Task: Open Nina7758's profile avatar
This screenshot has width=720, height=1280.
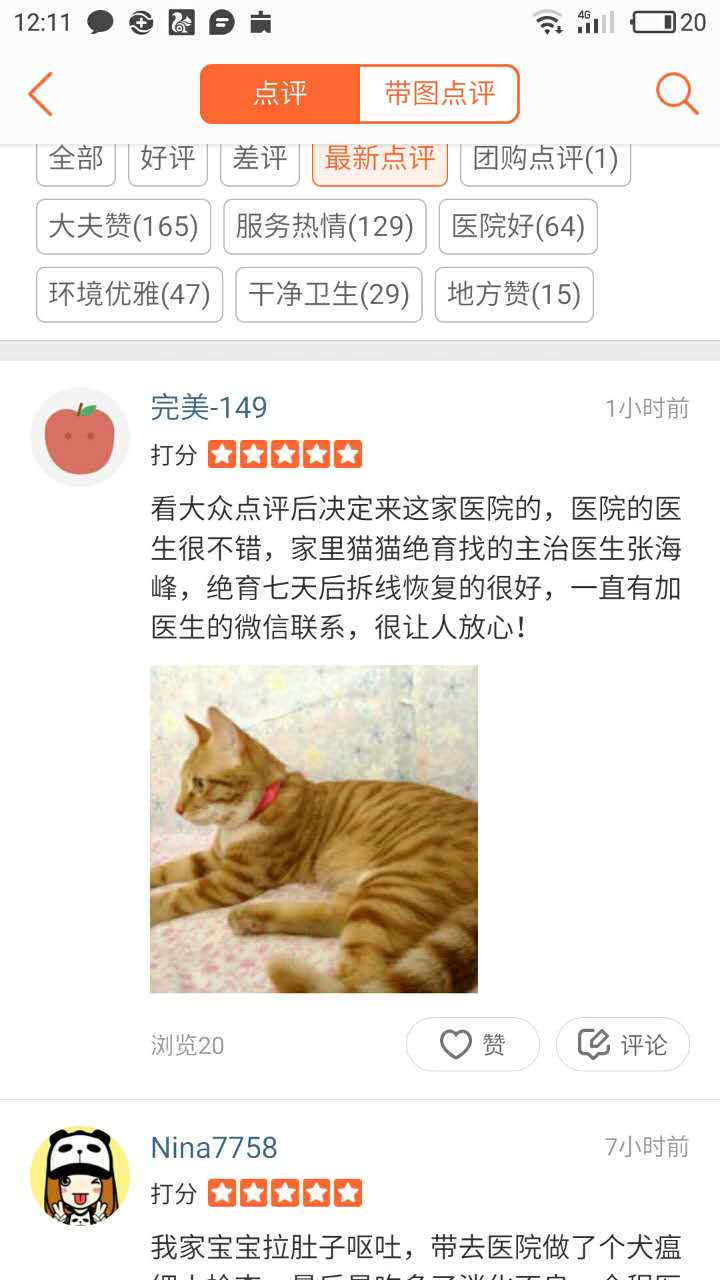Action: 80,1177
